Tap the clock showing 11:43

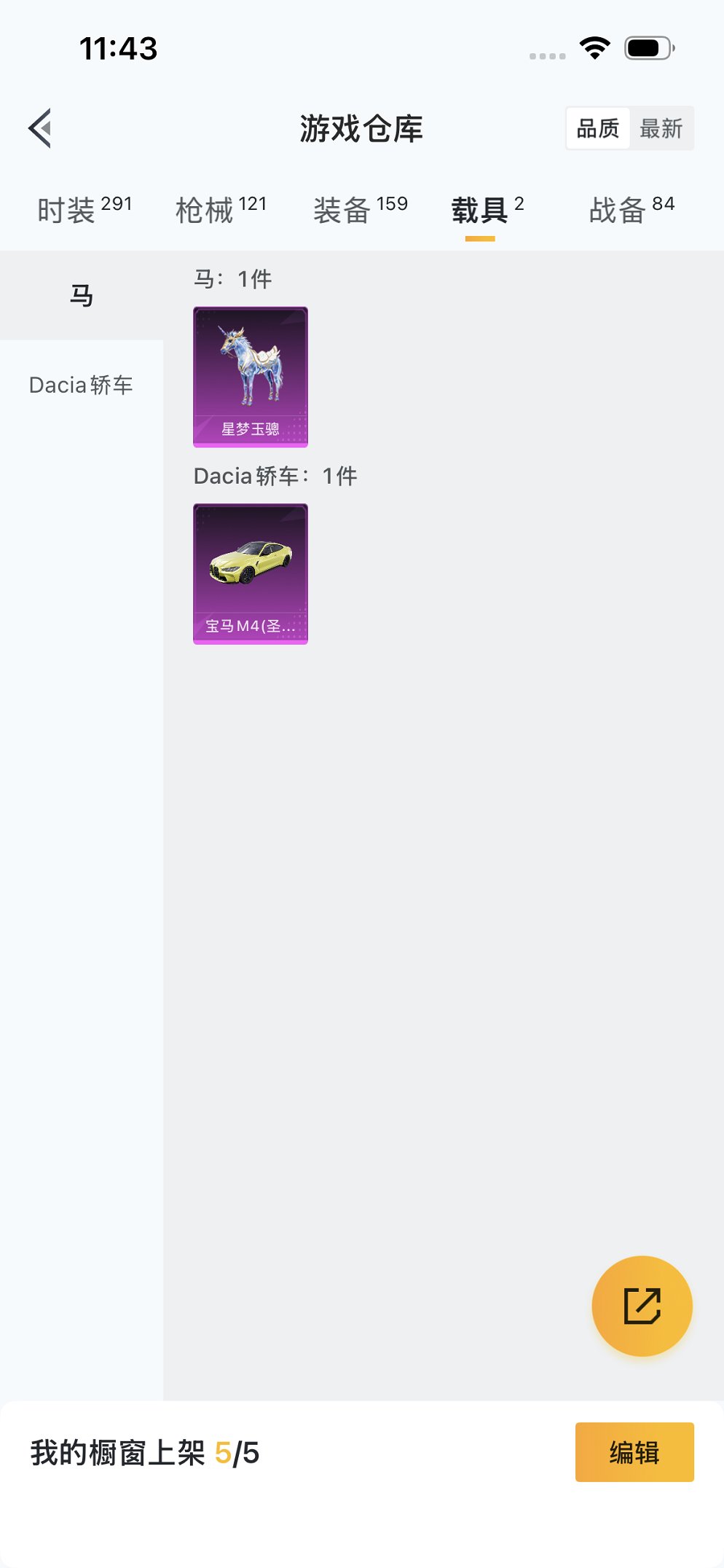point(119,48)
